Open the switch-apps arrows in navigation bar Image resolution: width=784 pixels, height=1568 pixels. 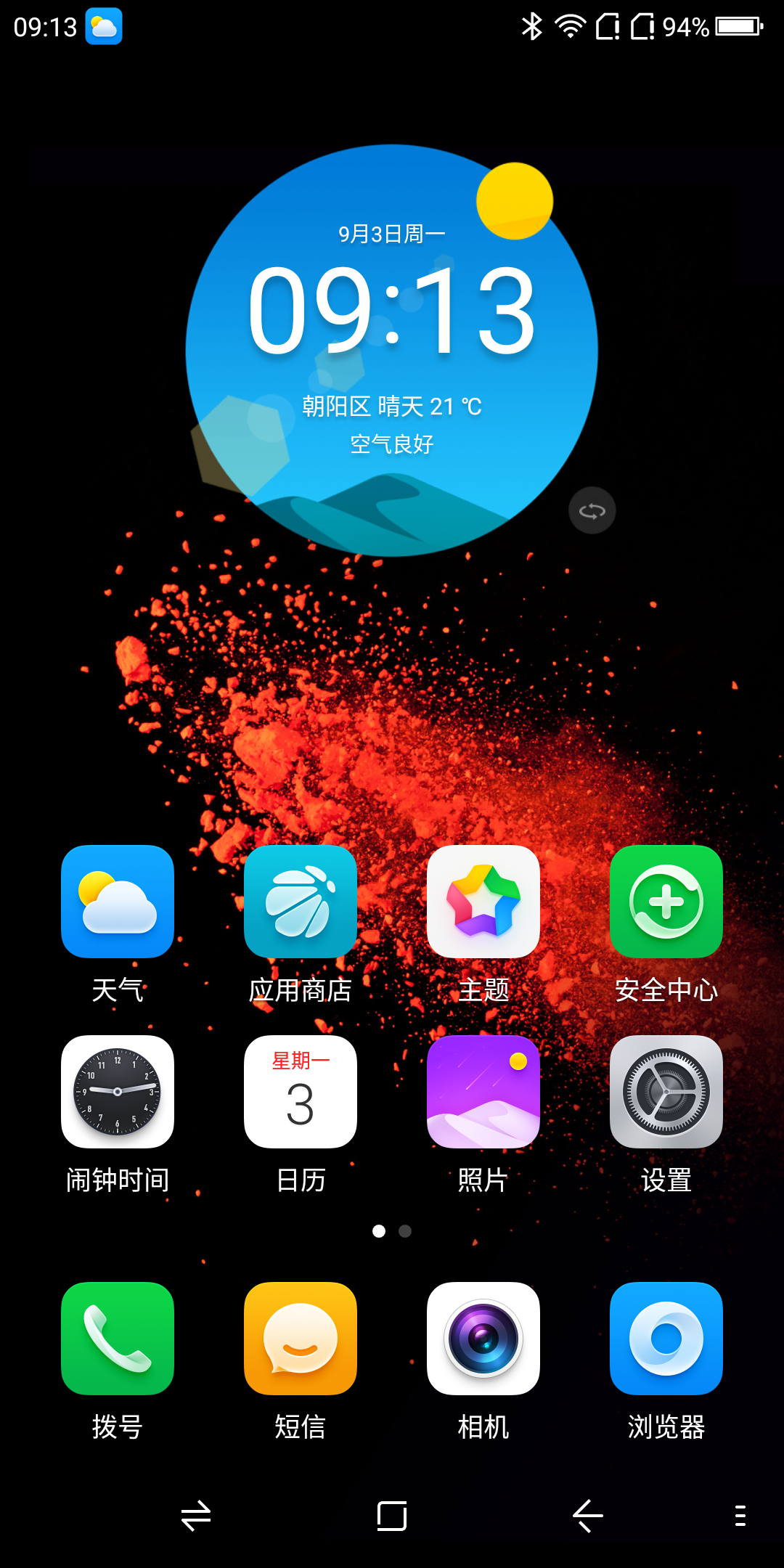196,1516
